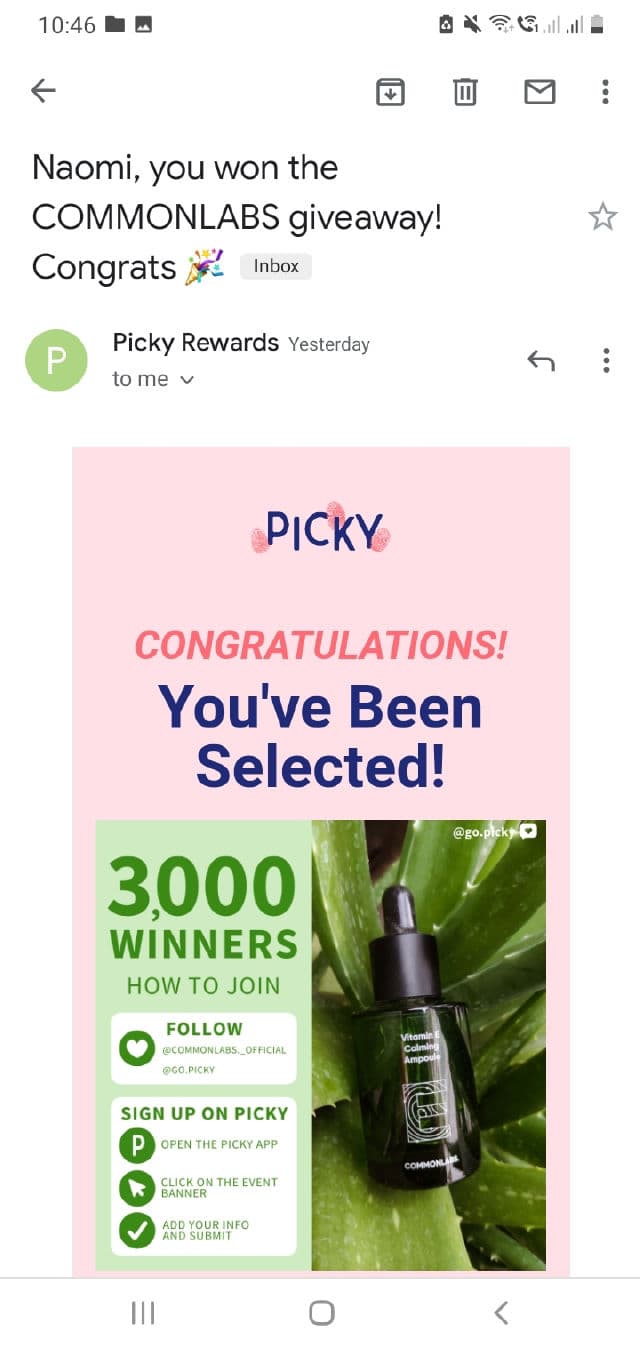Mark the email as unread
Viewport: 640px width, 1351px height.
(540, 92)
